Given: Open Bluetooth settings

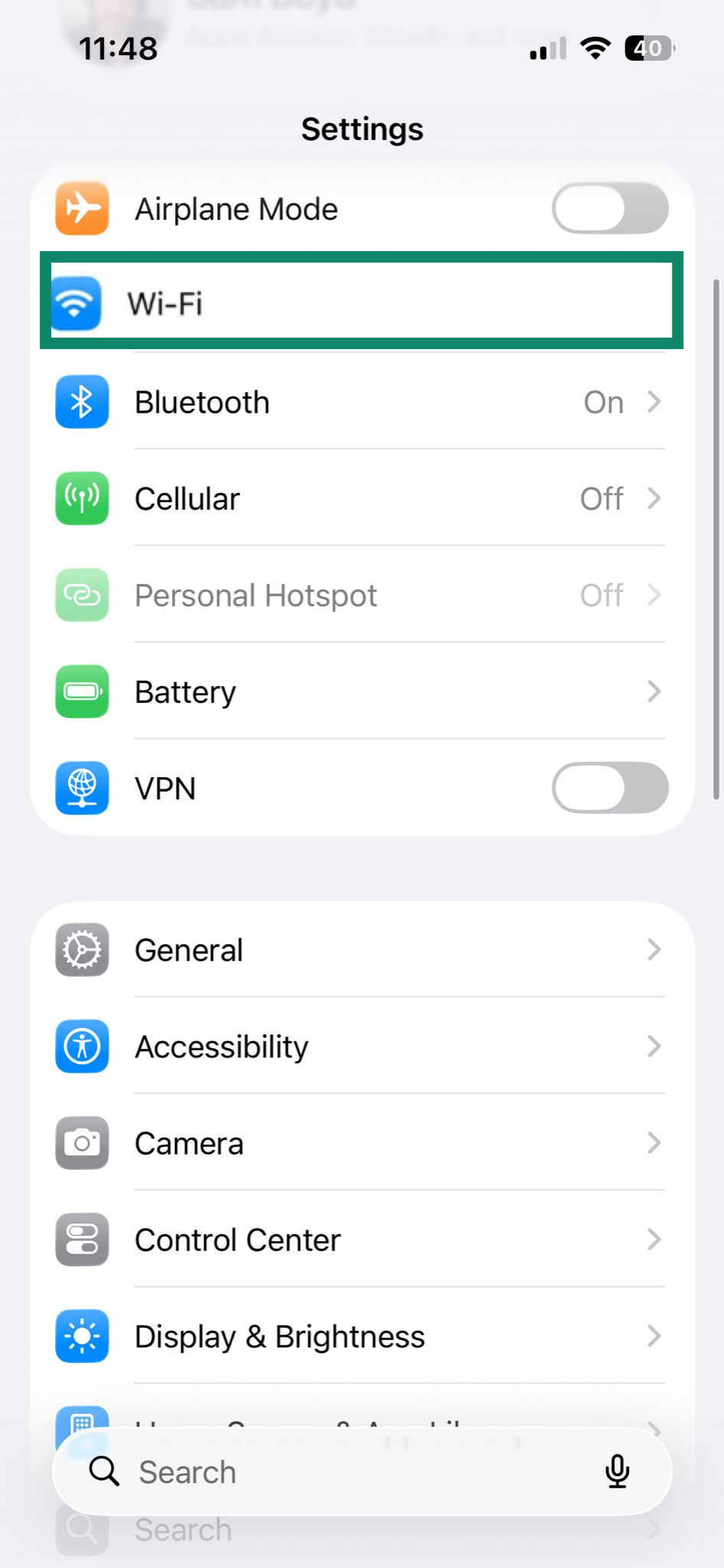Looking at the screenshot, I should [x=361, y=402].
